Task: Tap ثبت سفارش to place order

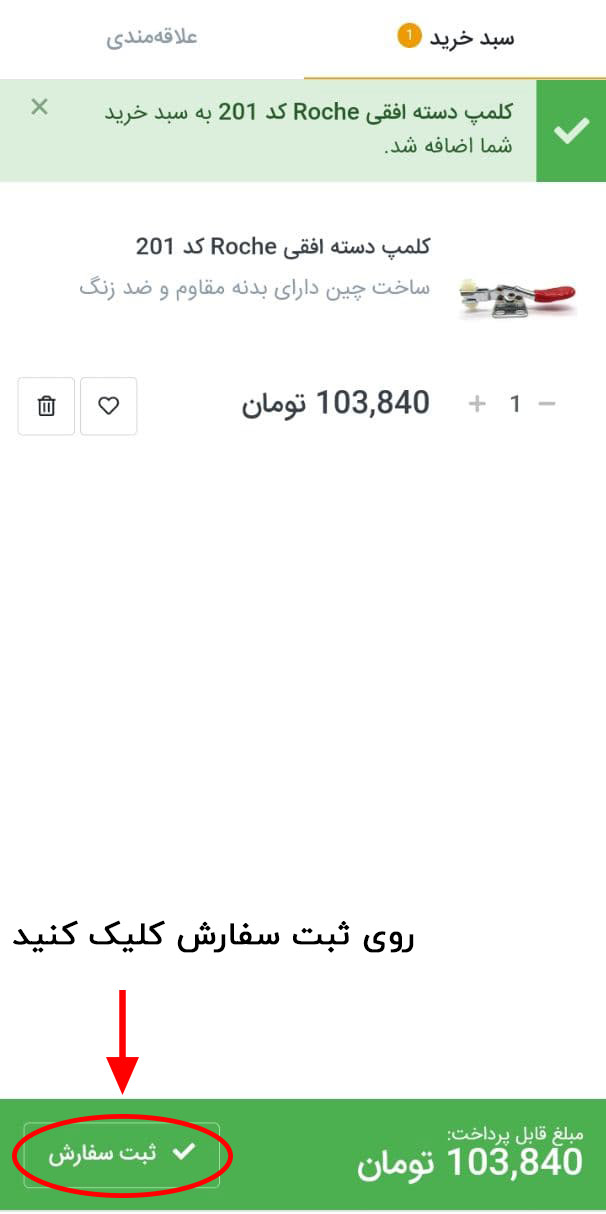Action: 122,1153
